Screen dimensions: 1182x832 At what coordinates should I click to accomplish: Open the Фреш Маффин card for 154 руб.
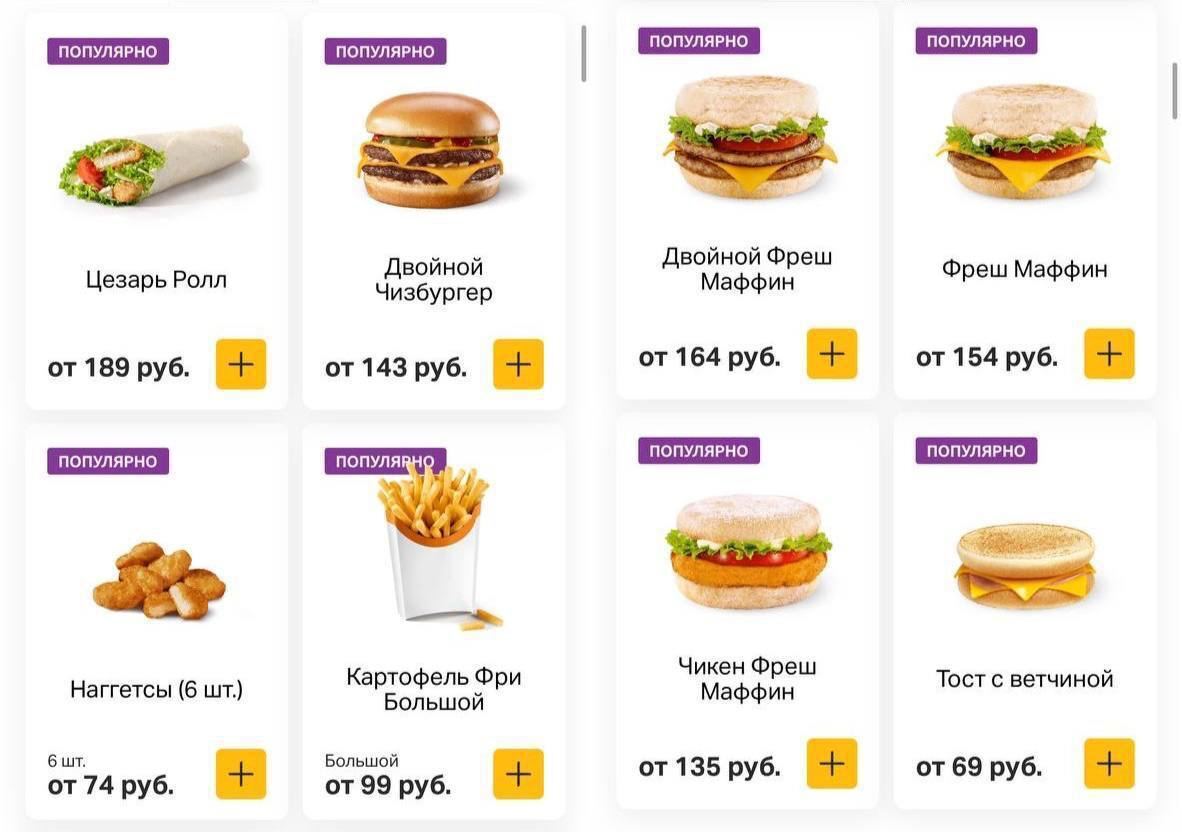coord(1024,190)
